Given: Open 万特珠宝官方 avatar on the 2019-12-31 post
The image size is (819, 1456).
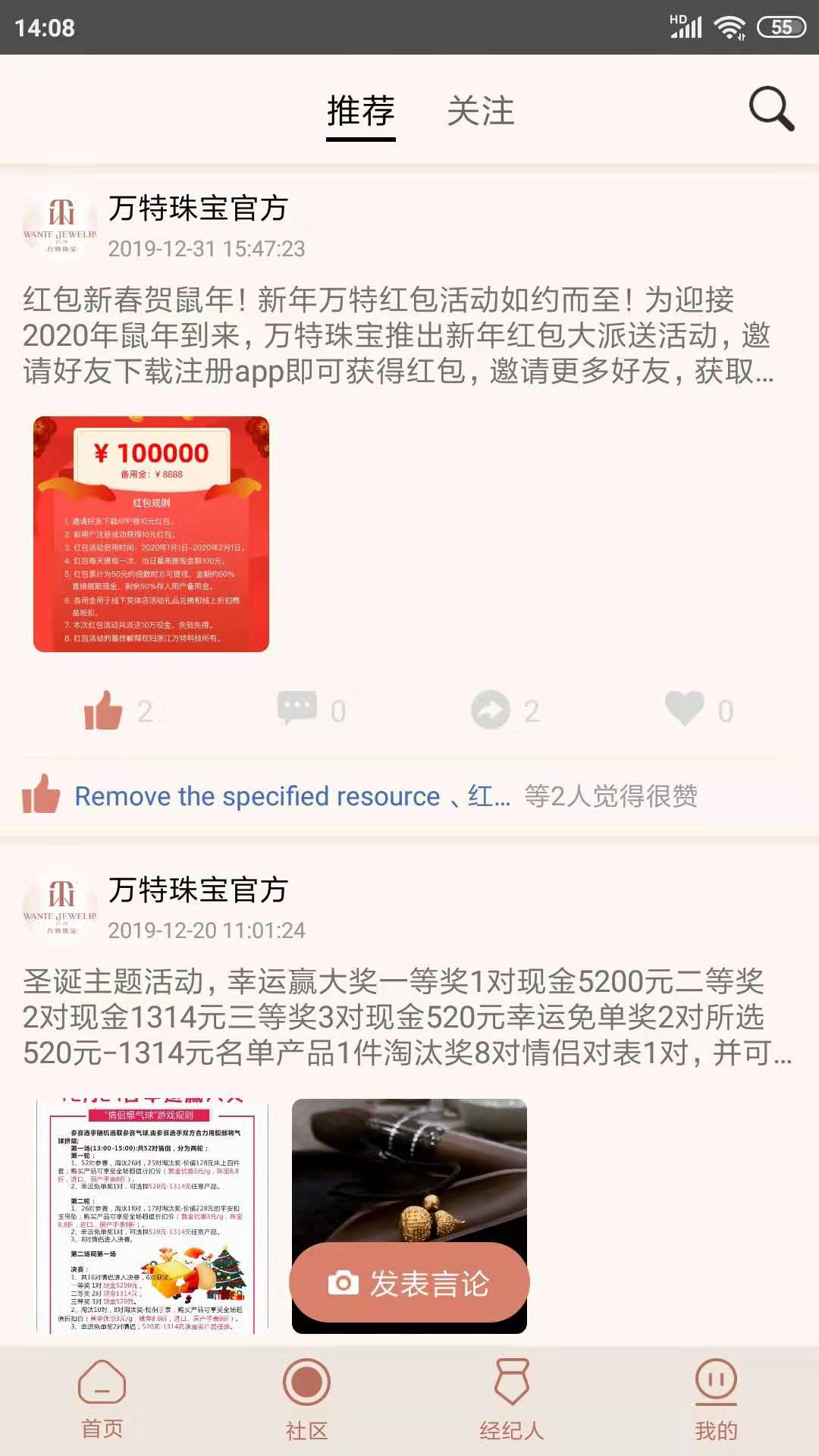Looking at the screenshot, I should click(61, 225).
